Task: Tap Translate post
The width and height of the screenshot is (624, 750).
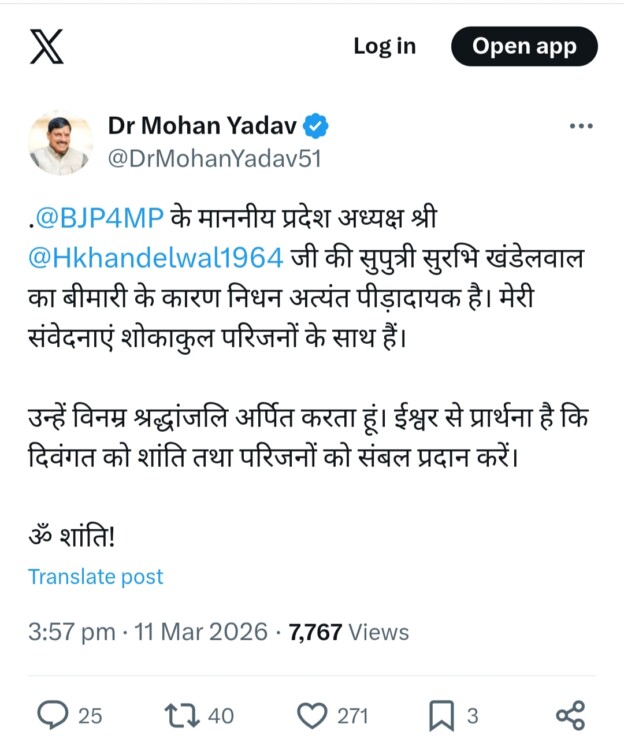Action: [x=95, y=577]
